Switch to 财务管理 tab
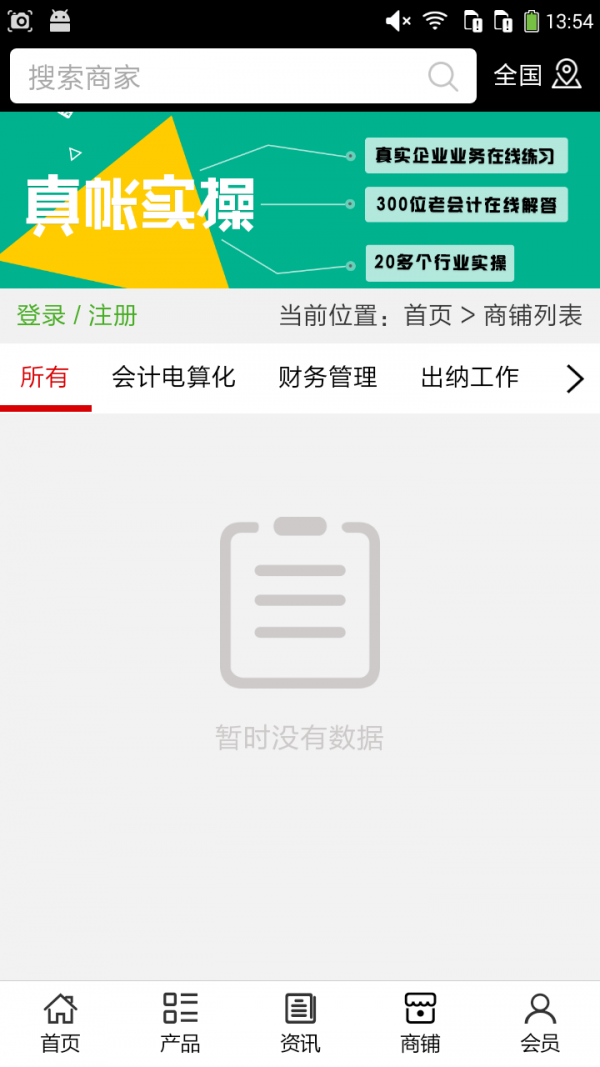600x1067 pixels. point(328,377)
